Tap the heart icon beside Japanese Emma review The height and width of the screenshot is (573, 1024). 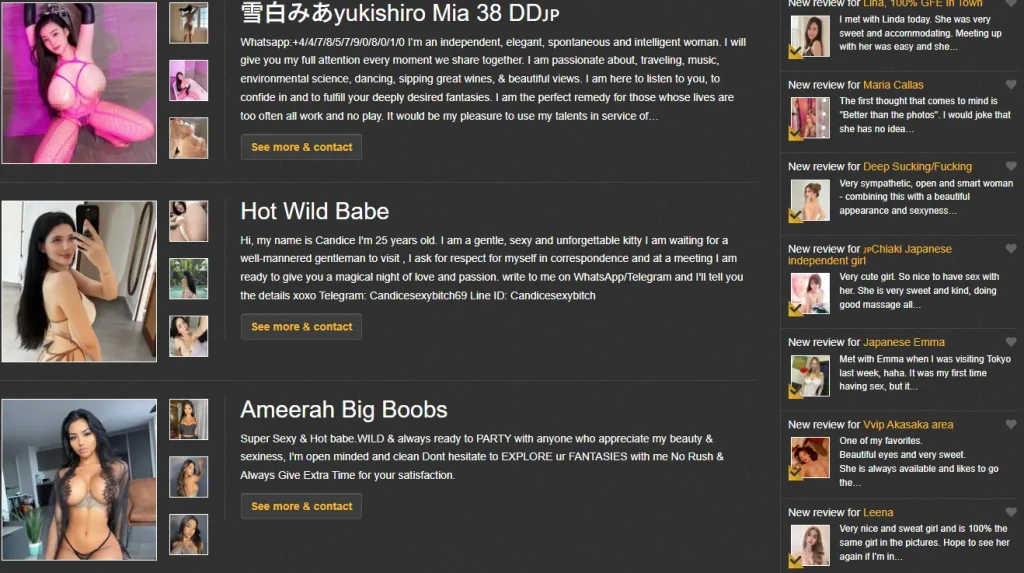click(x=1010, y=342)
